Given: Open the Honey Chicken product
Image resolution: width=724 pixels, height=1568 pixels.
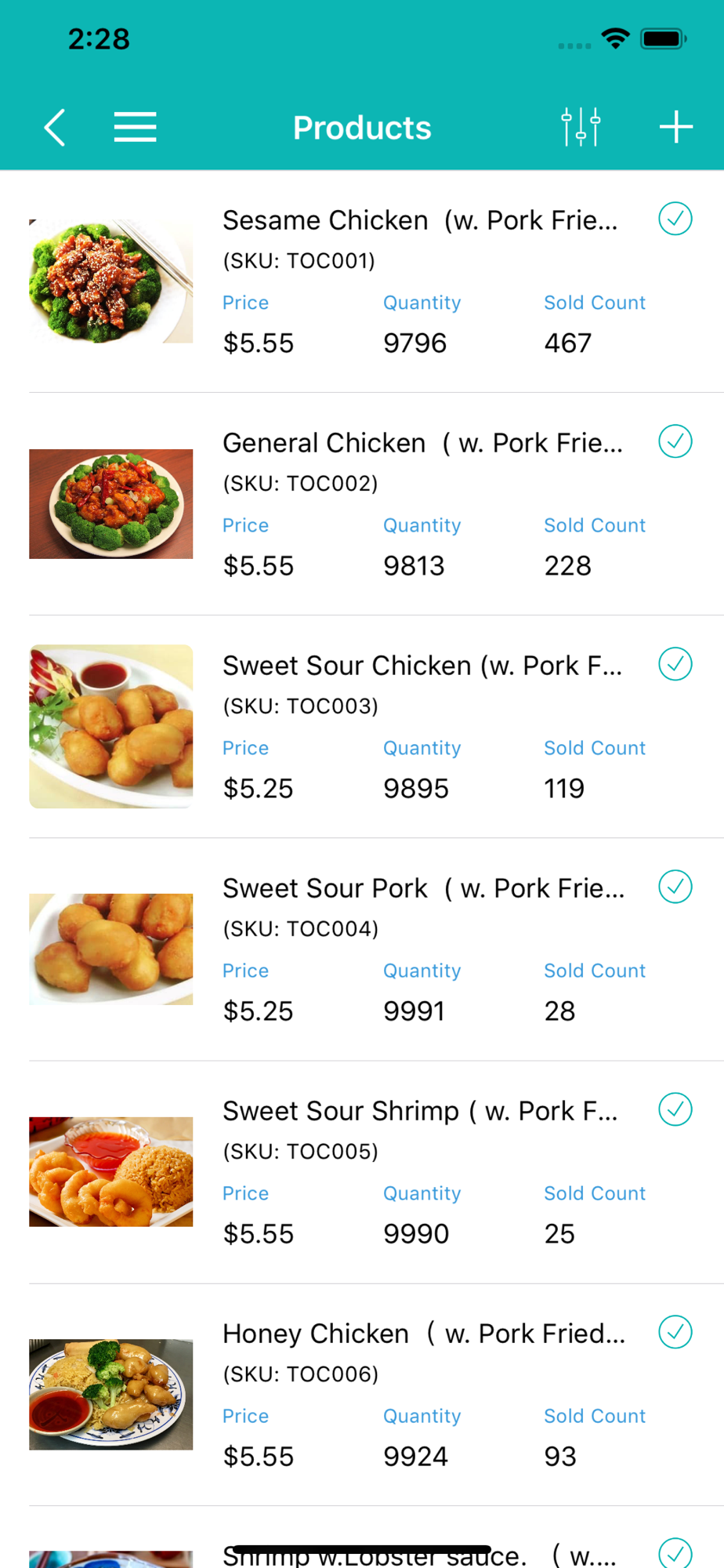Looking at the screenshot, I should (x=376, y=1395).
